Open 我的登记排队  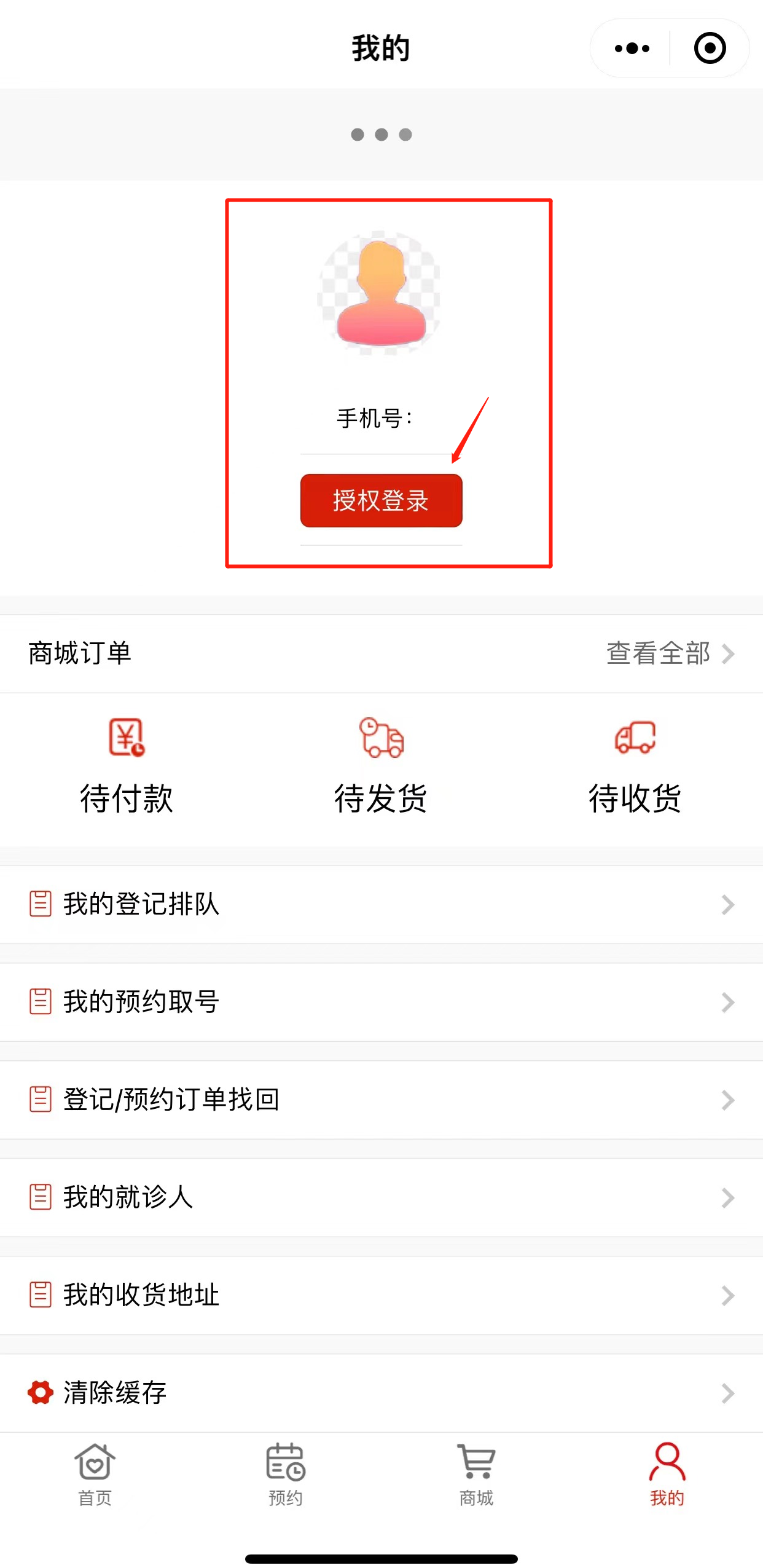pos(381,904)
